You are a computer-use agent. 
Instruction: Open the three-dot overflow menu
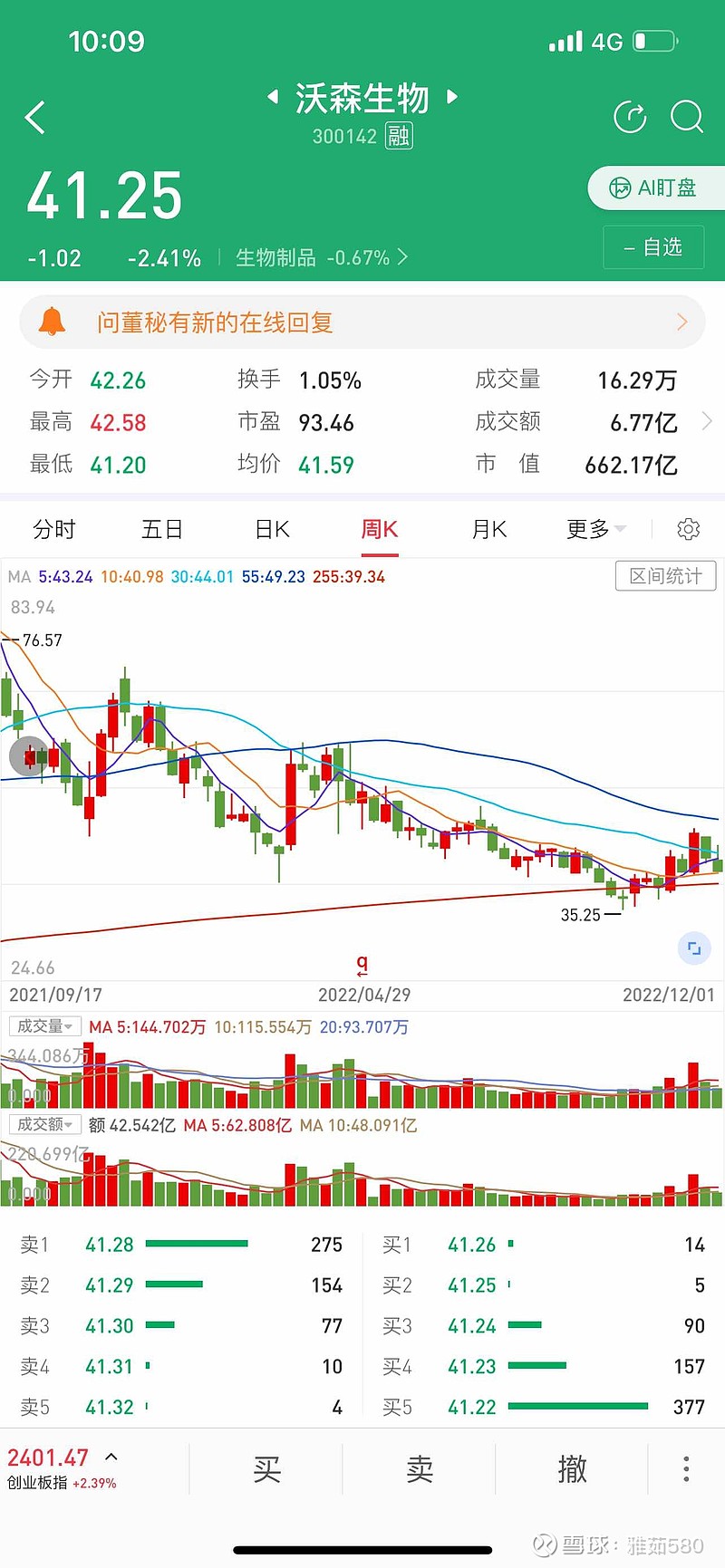pos(686,1468)
